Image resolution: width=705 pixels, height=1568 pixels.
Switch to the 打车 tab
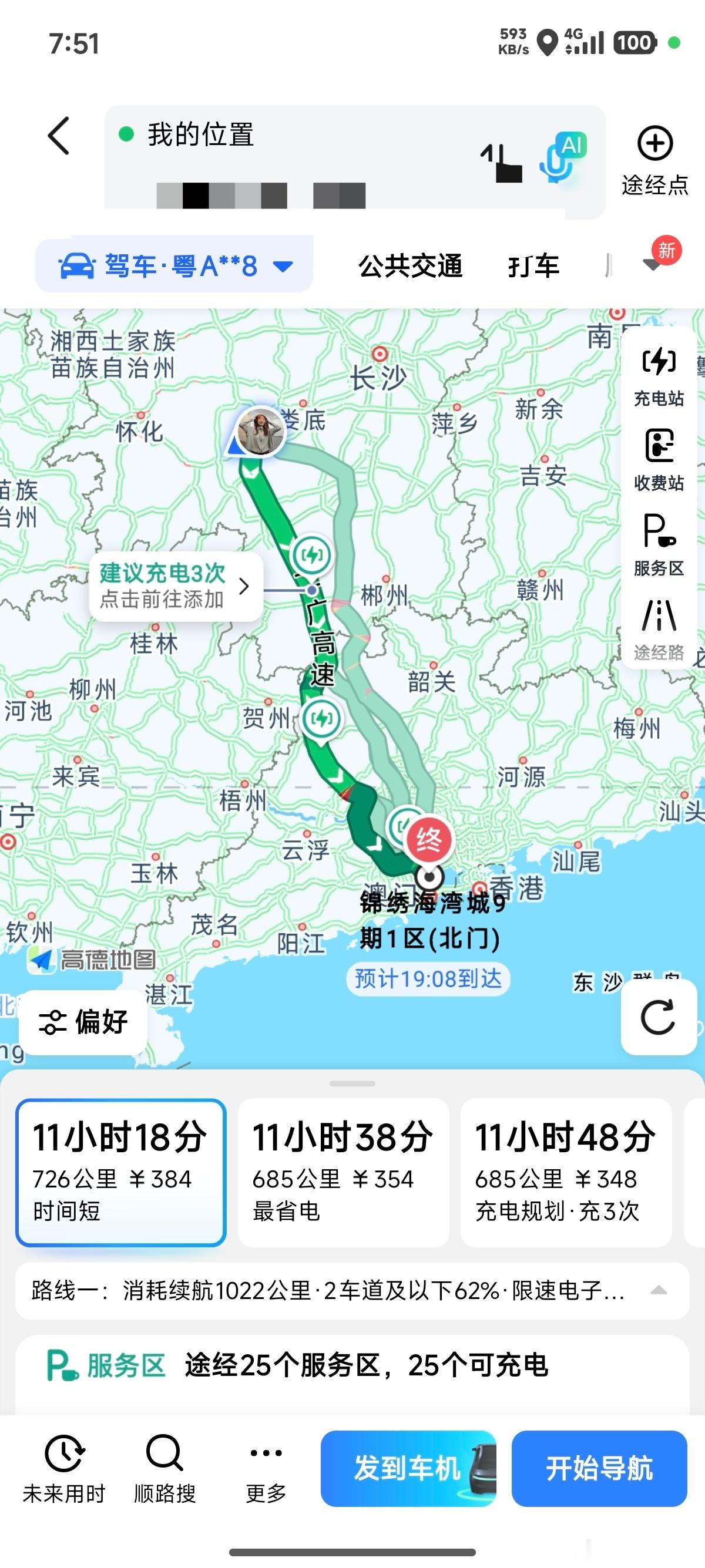pyautogui.click(x=533, y=265)
